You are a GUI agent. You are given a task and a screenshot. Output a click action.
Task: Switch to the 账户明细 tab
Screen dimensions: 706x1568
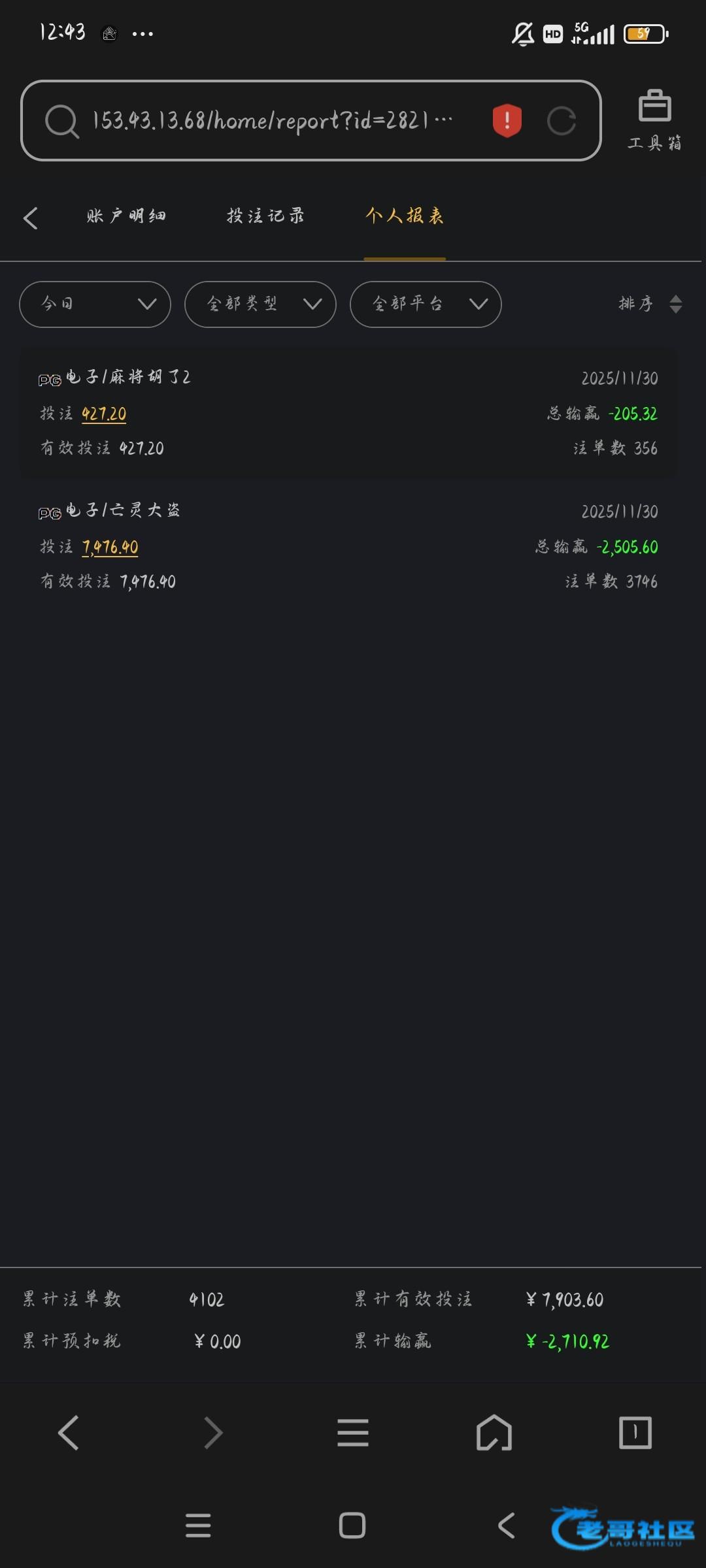126,216
